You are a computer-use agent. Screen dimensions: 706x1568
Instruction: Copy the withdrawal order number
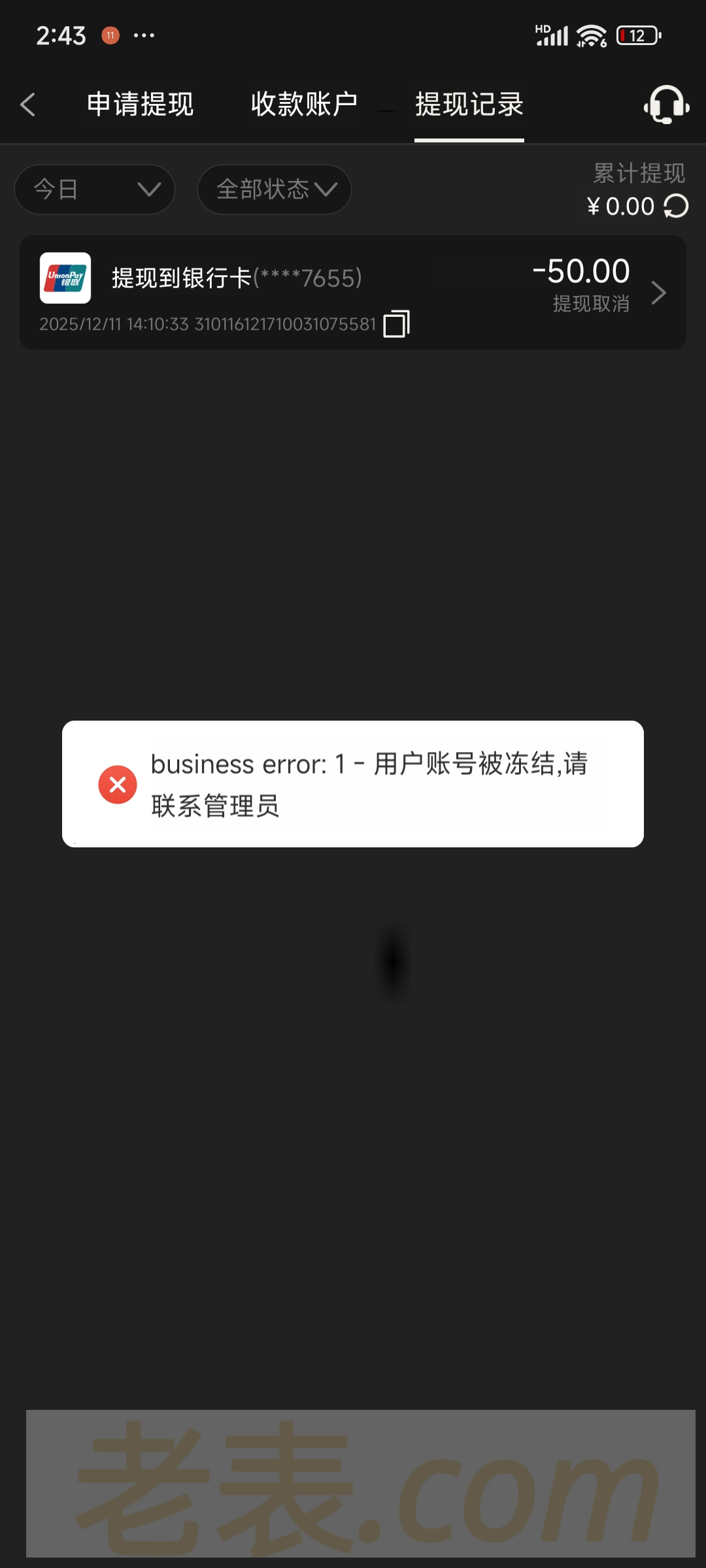click(x=396, y=324)
